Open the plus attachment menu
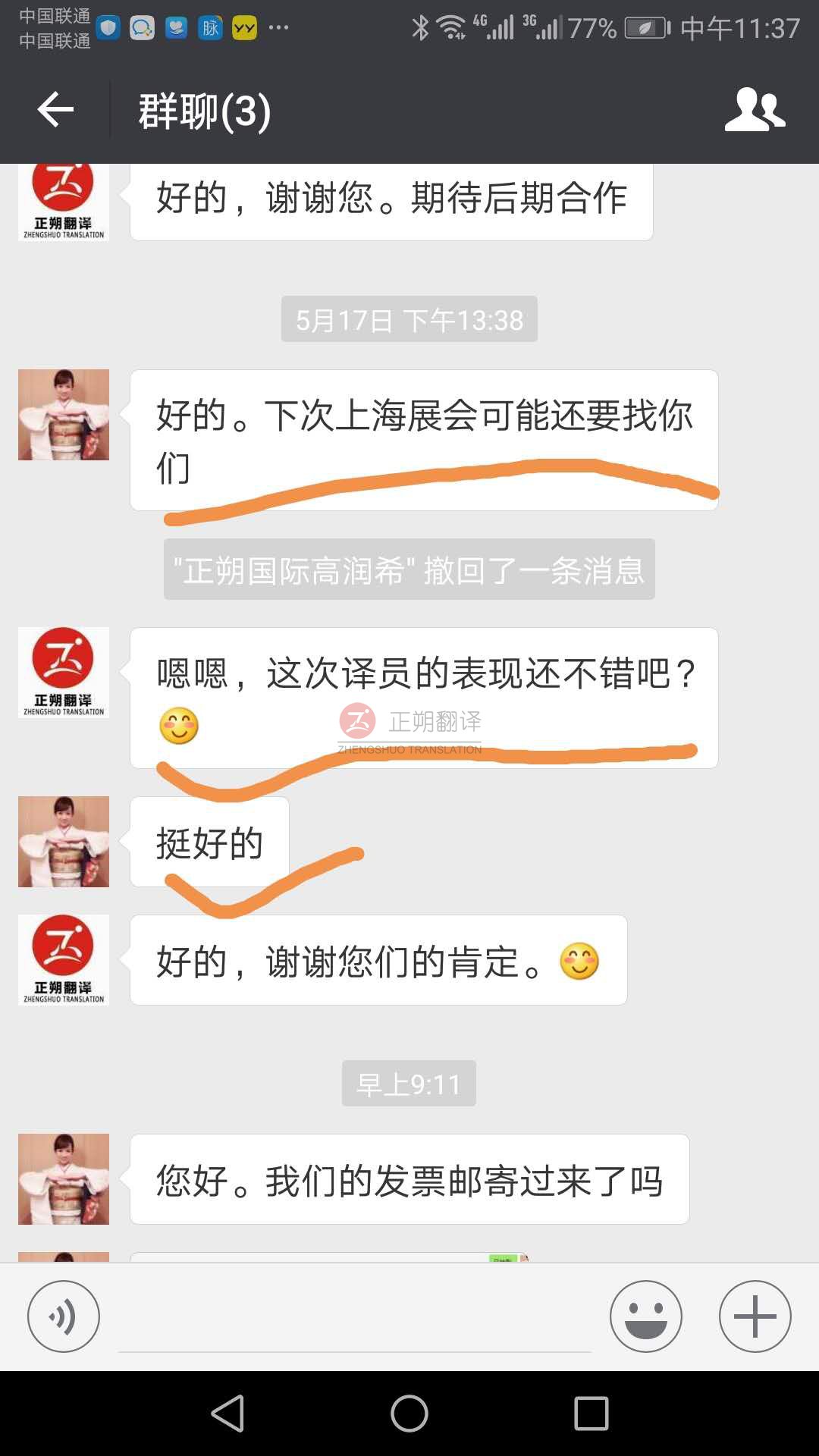Screen dimensions: 819x1456 click(755, 1316)
